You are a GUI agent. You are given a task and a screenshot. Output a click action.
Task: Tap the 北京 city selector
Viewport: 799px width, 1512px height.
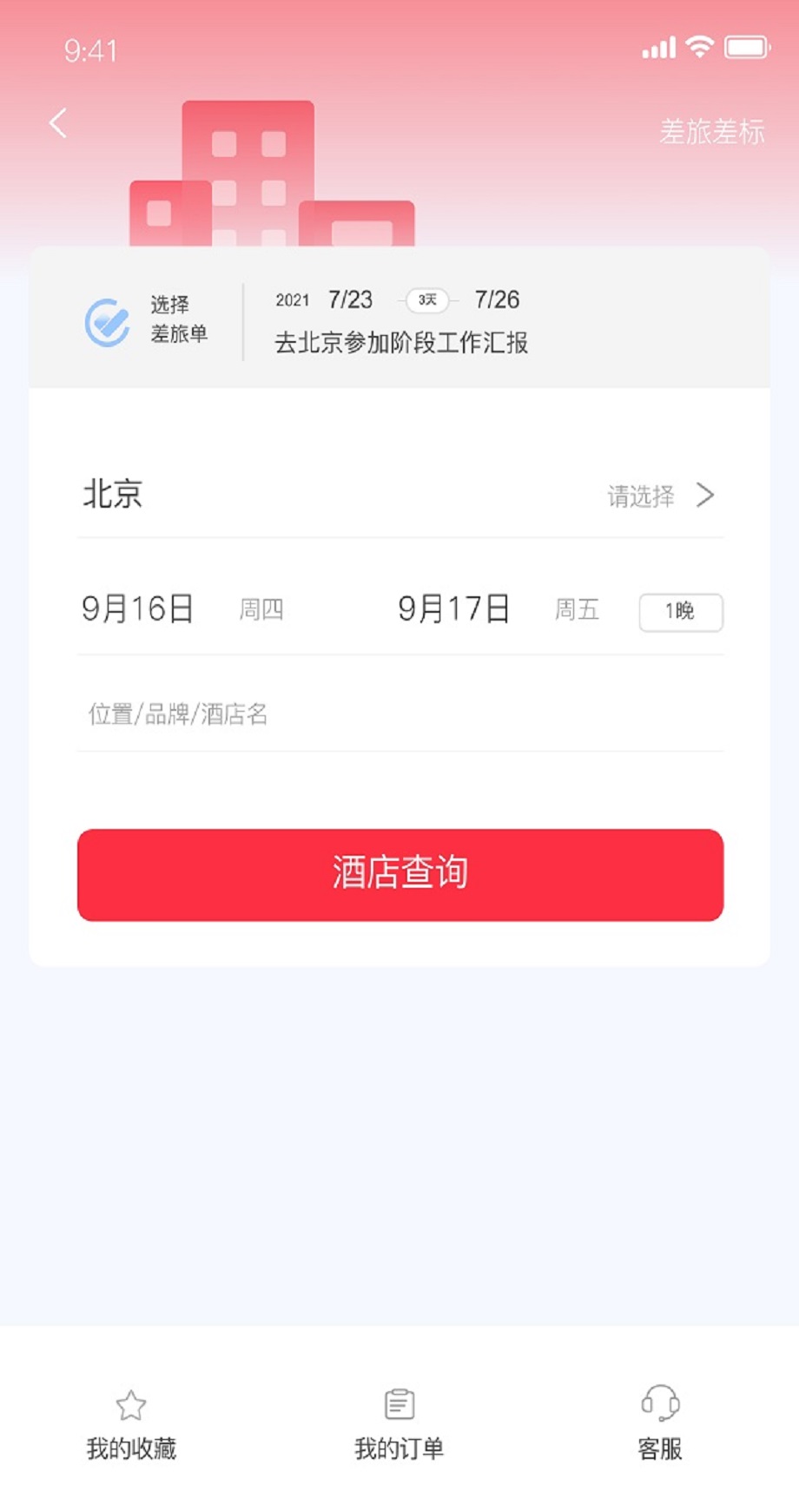pyautogui.click(x=111, y=496)
